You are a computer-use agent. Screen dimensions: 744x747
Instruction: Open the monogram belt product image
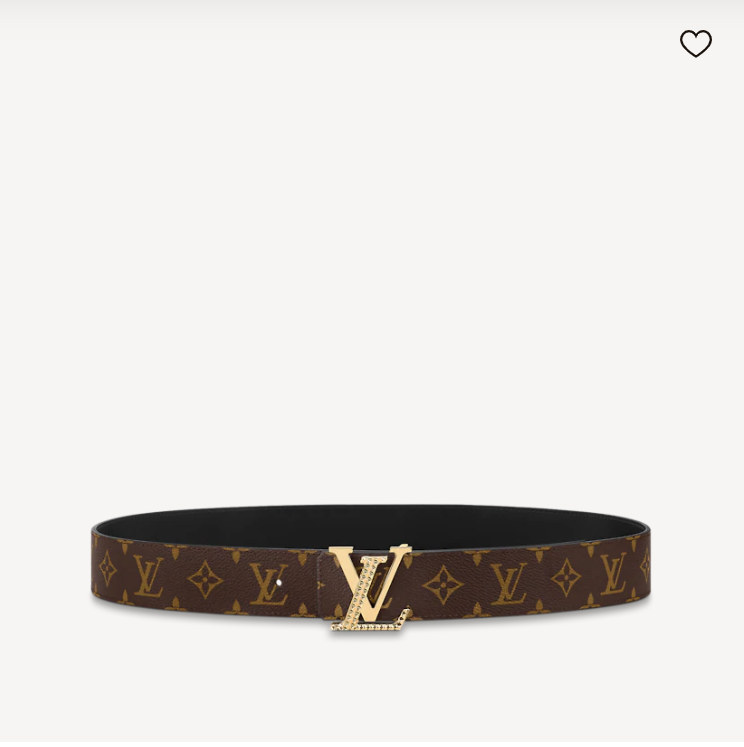click(x=371, y=568)
